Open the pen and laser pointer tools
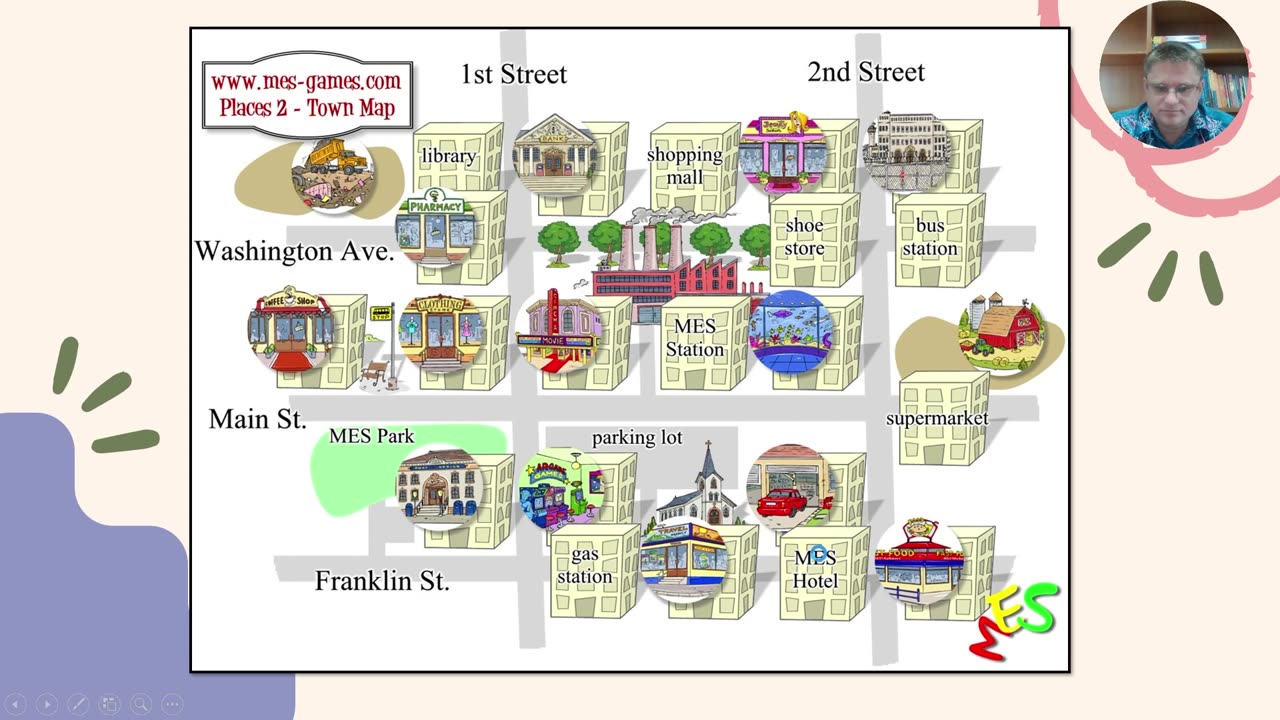This screenshot has height=720, width=1280. [x=78, y=704]
